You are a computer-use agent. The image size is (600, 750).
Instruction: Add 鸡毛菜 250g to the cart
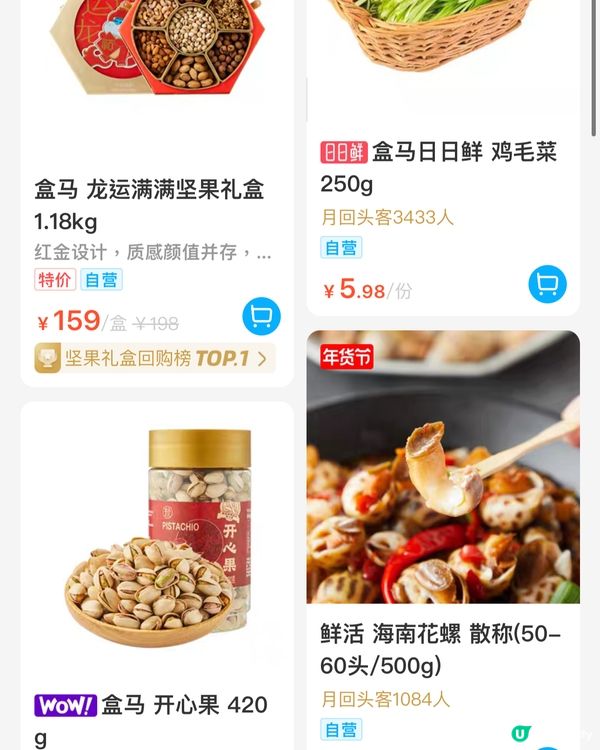pyautogui.click(x=547, y=284)
